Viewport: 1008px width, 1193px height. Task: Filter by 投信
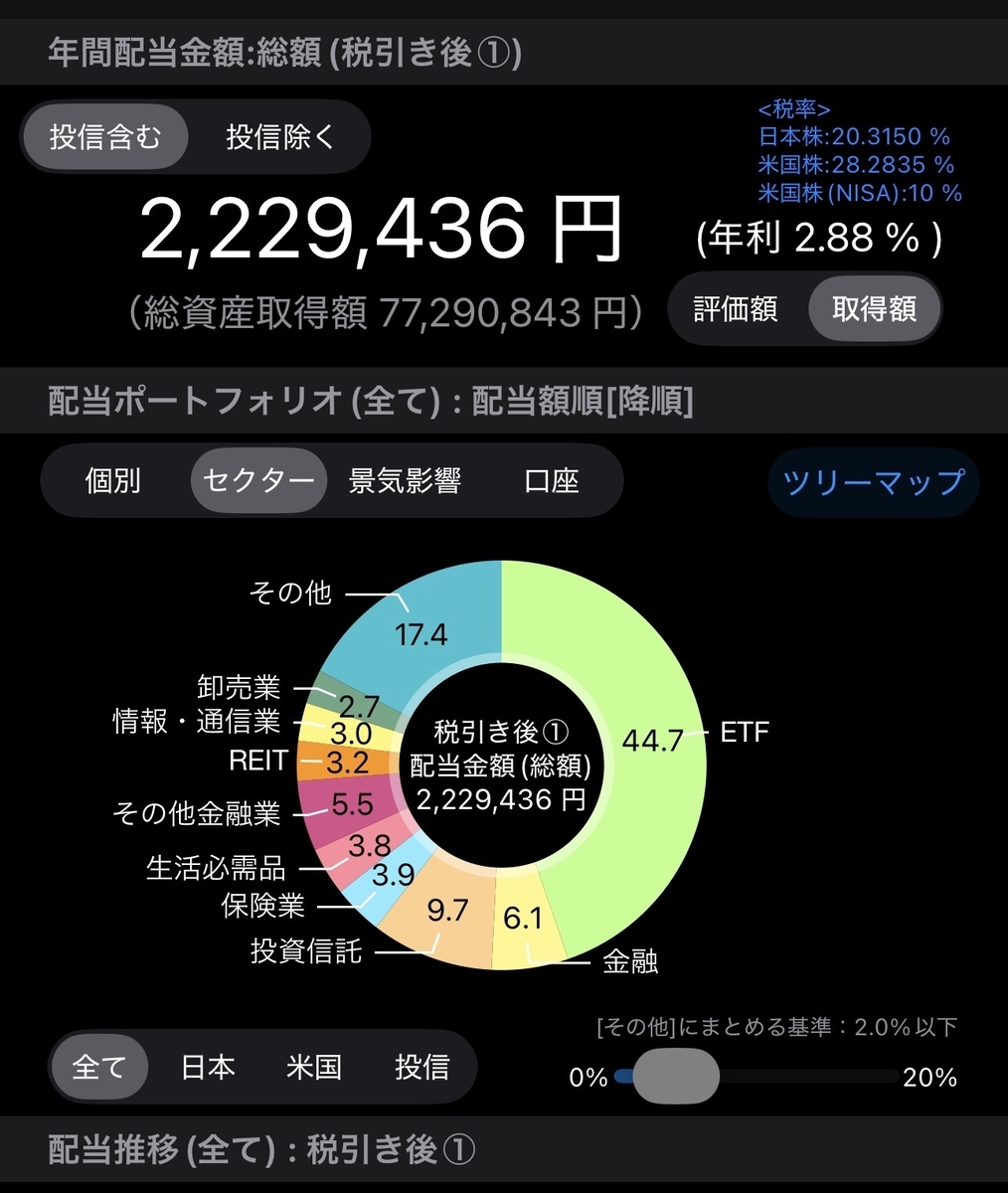pos(422,1067)
